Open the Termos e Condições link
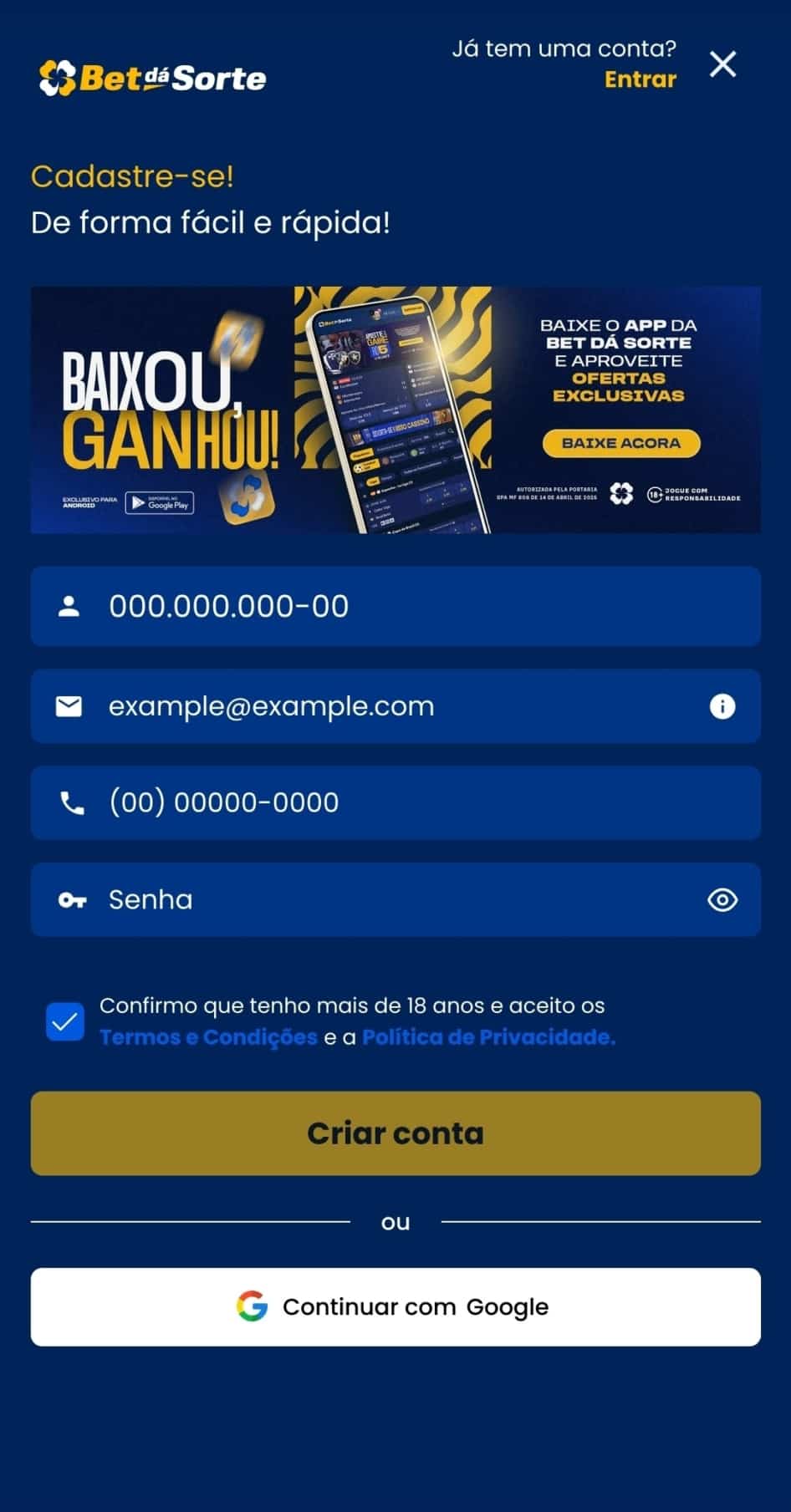This screenshot has width=791, height=1512. (x=207, y=1036)
